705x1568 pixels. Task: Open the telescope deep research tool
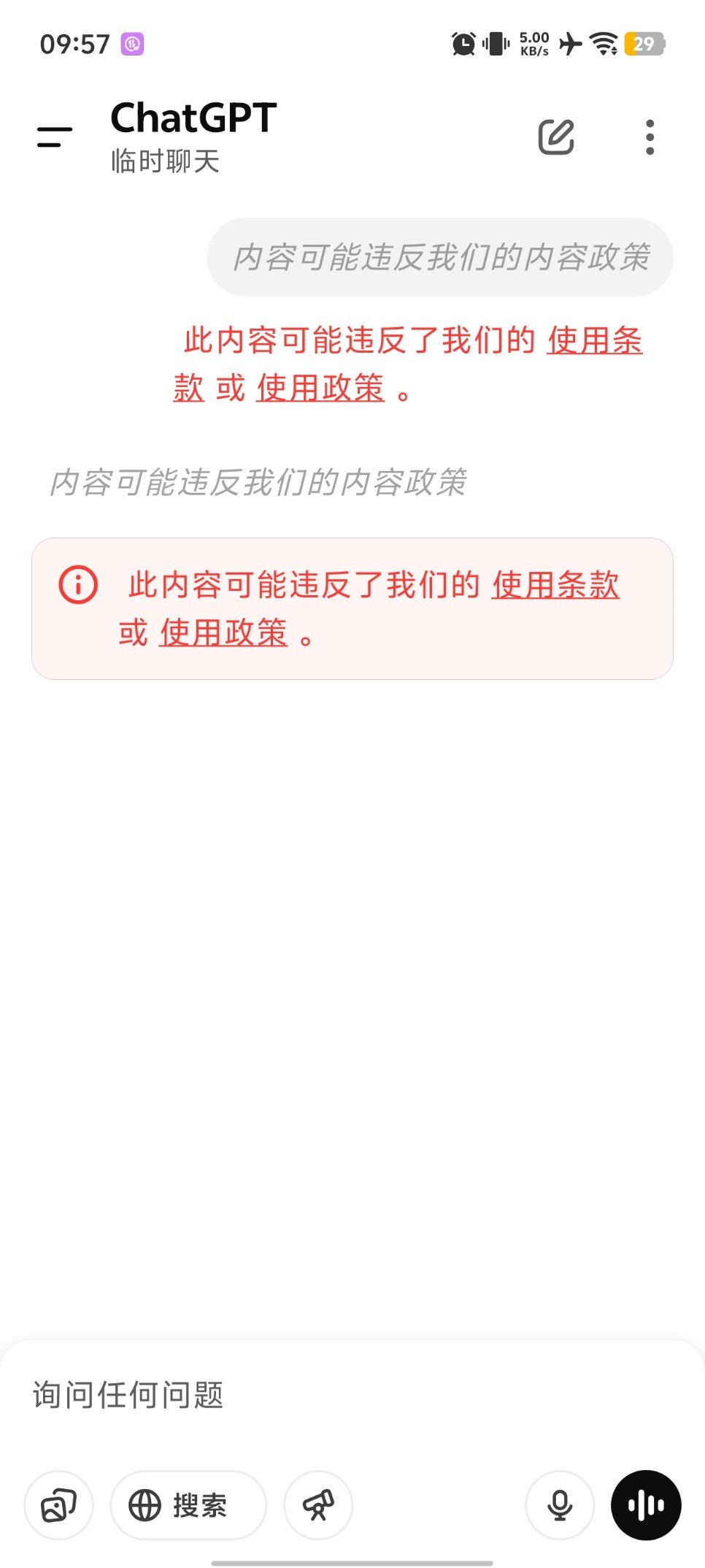[318, 1505]
